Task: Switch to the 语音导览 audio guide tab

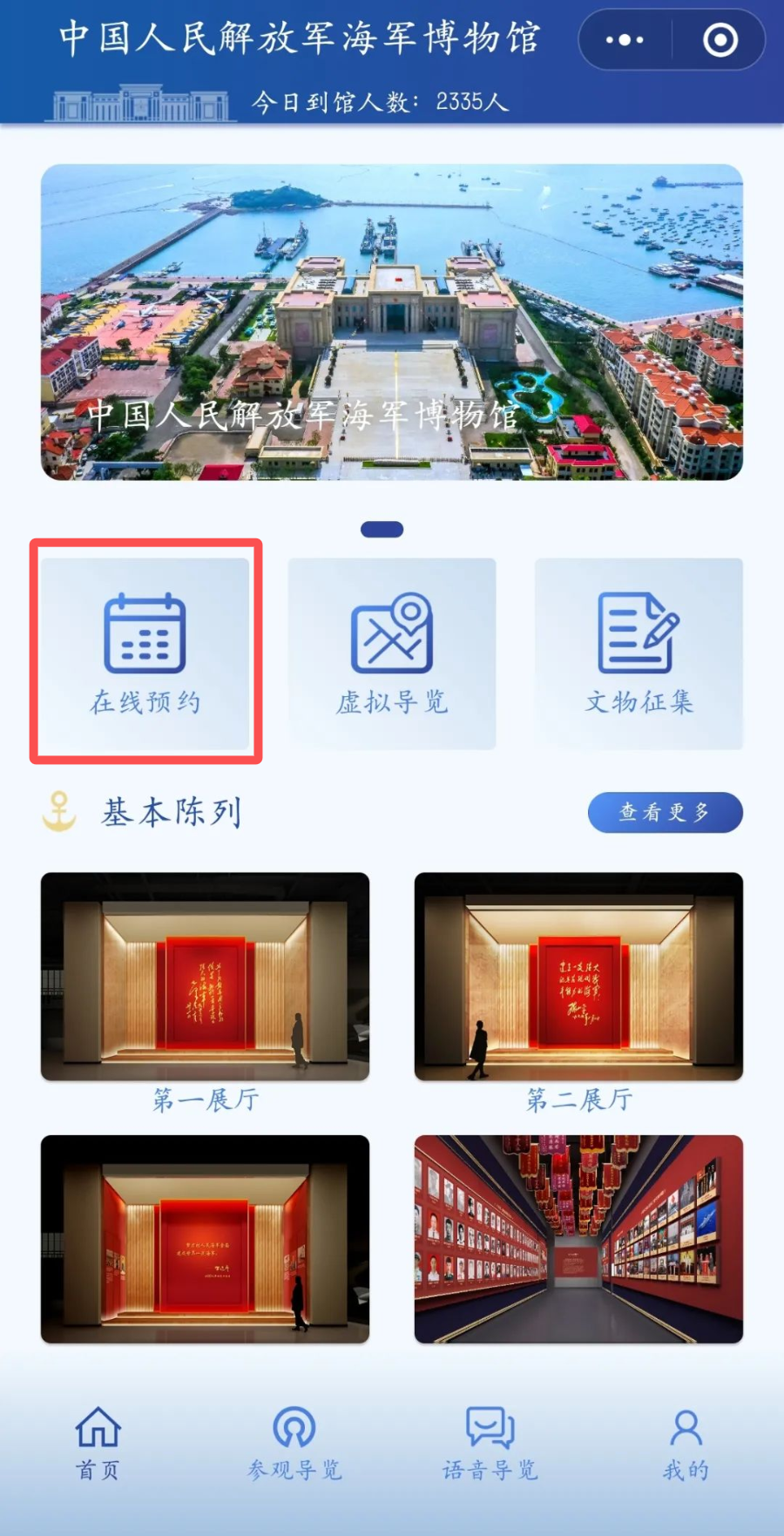Action: pyautogui.click(x=490, y=1444)
